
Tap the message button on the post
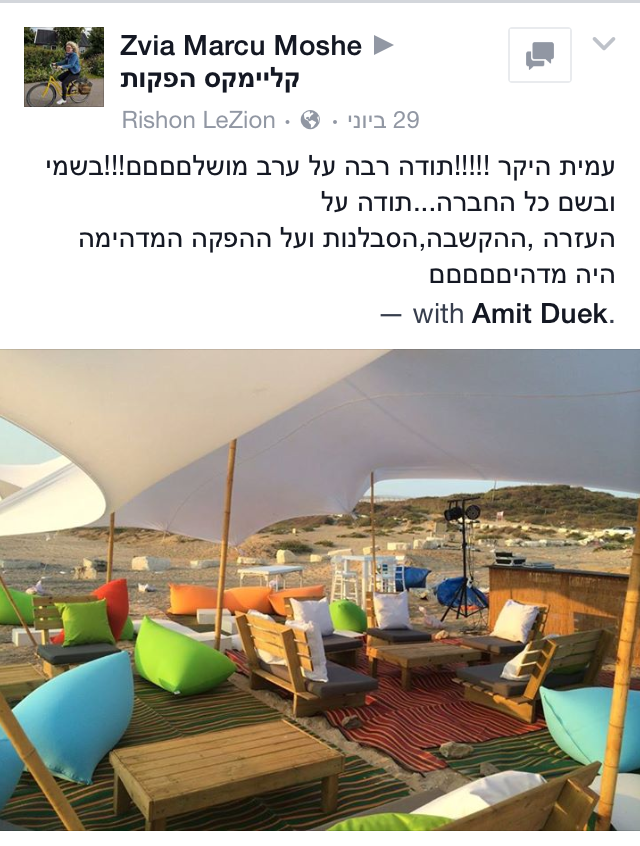pyautogui.click(x=540, y=55)
